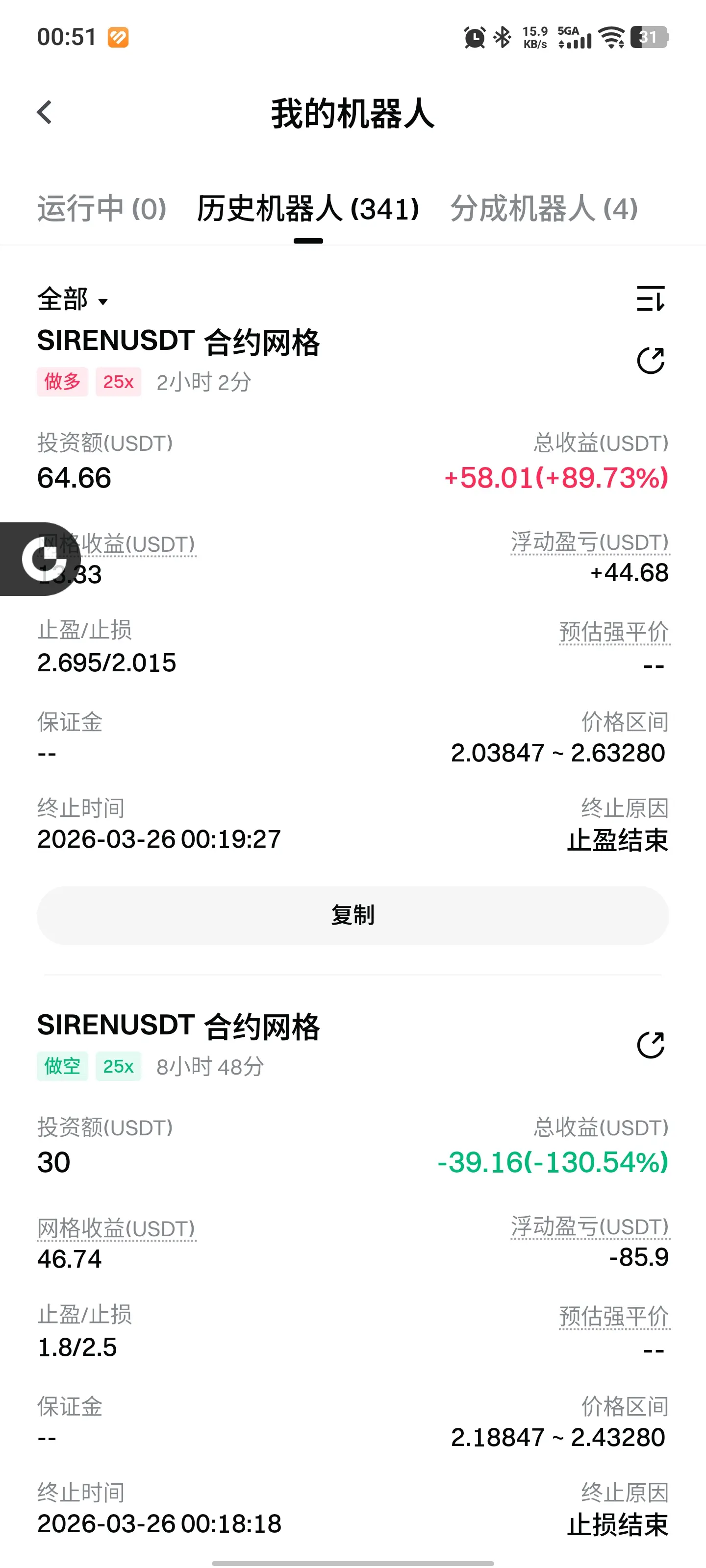Open the 做多 SIRENUSDT 合约网格 details
The height and width of the screenshot is (1568, 706).
pos(178,342)
